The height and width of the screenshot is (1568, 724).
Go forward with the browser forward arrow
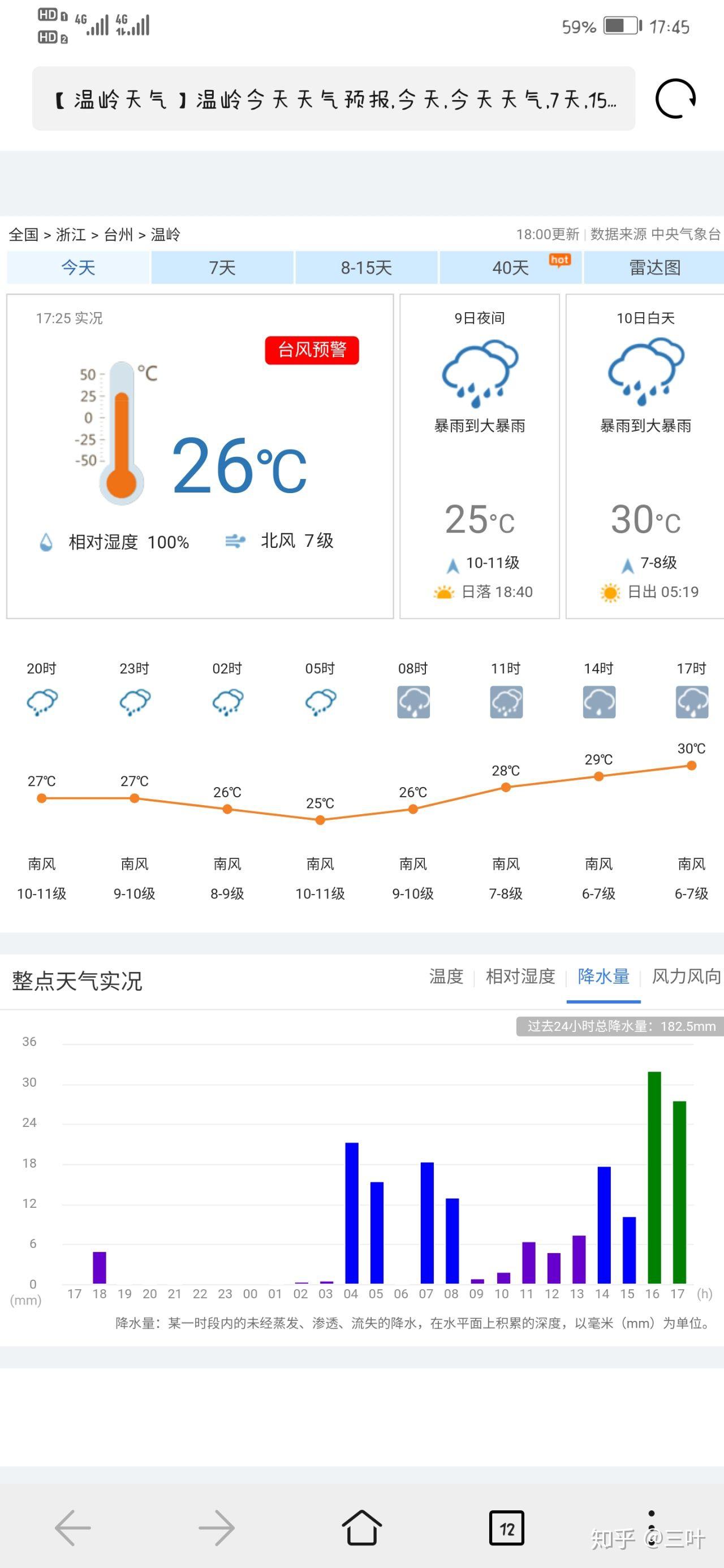pos(217,1527)
